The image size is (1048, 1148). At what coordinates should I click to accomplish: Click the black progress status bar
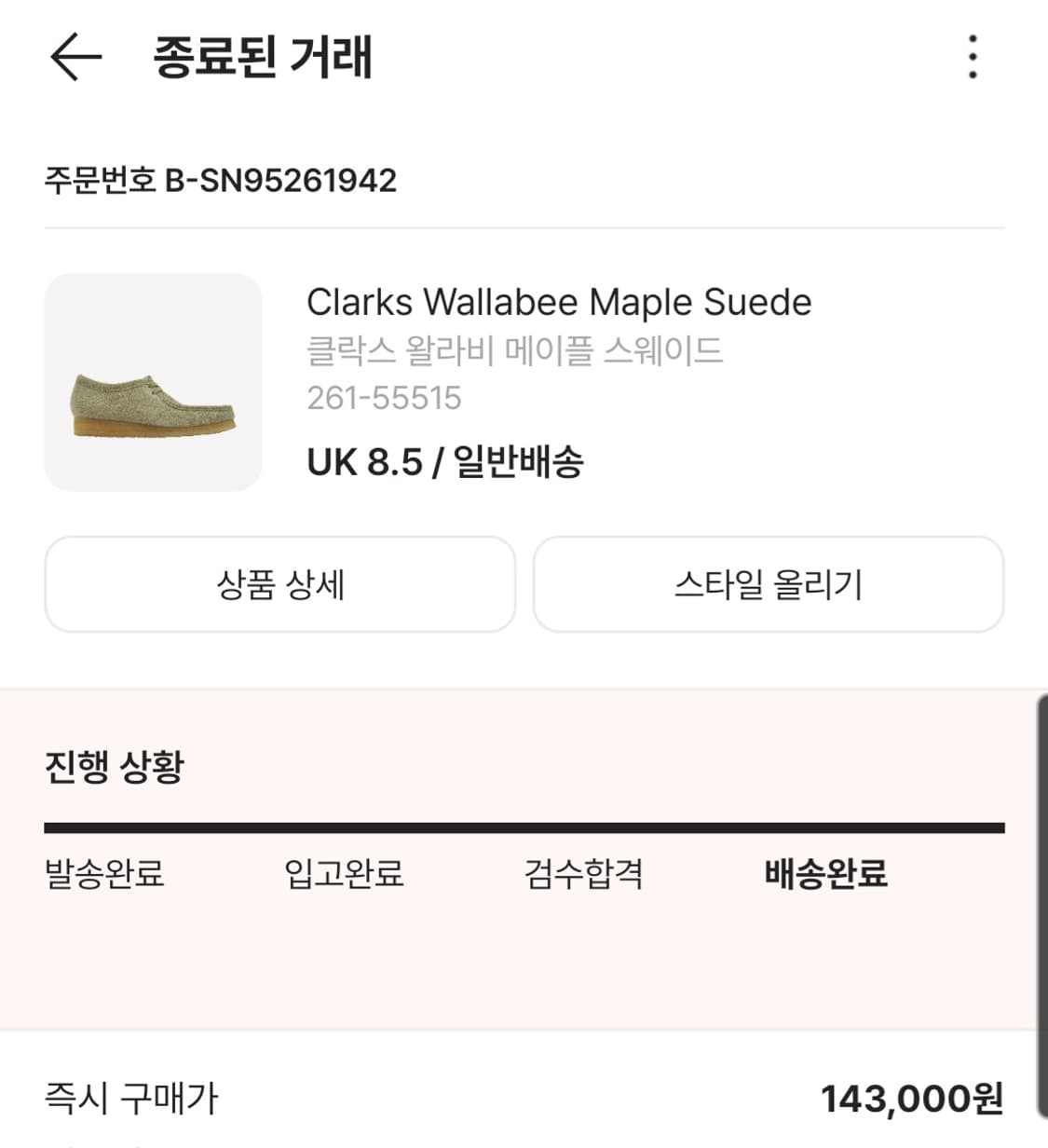(524, 825)
